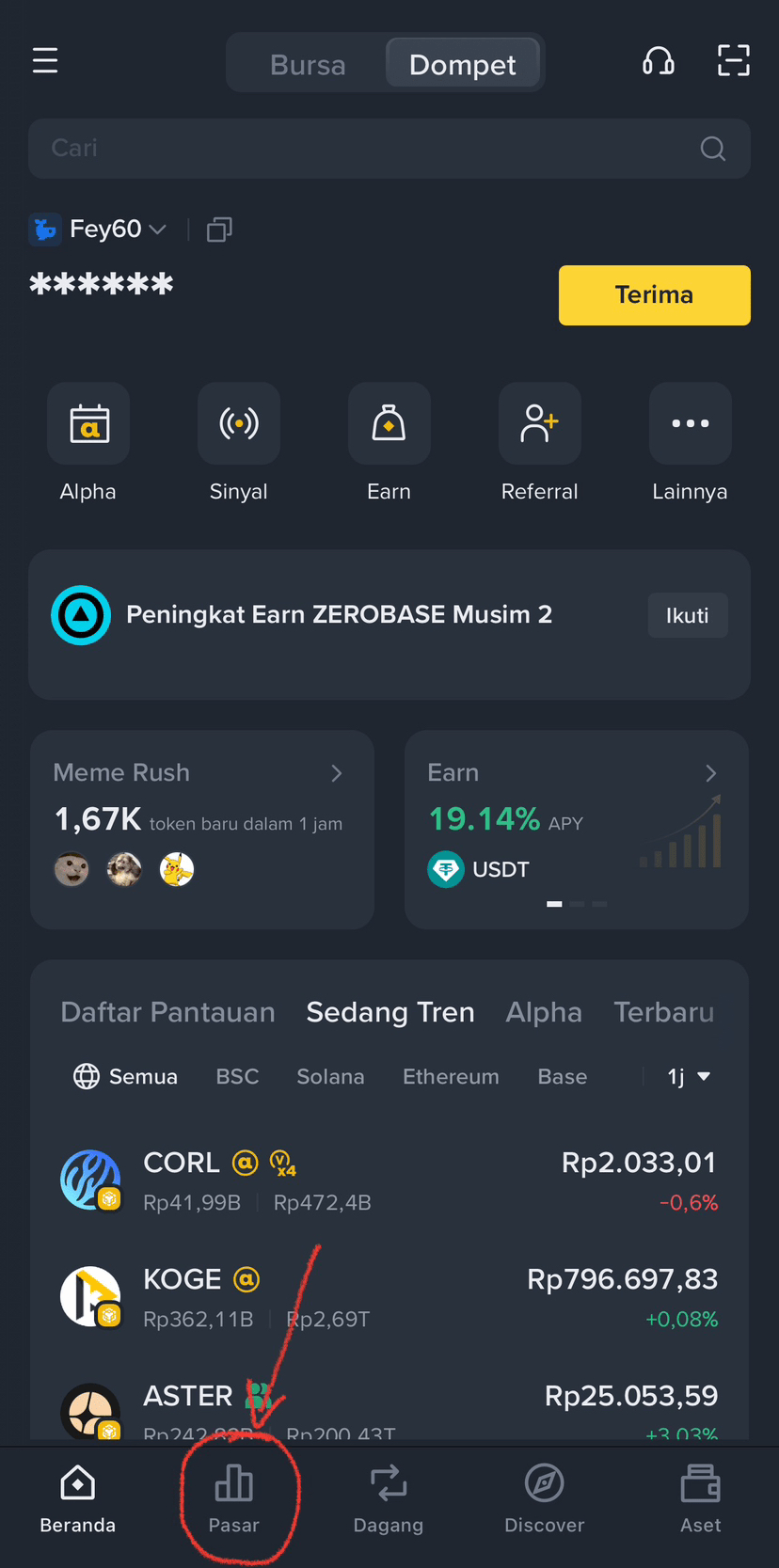779x1568 pixels.
Task: Open the KOGE token row
Action: [x=389, y=1296]
